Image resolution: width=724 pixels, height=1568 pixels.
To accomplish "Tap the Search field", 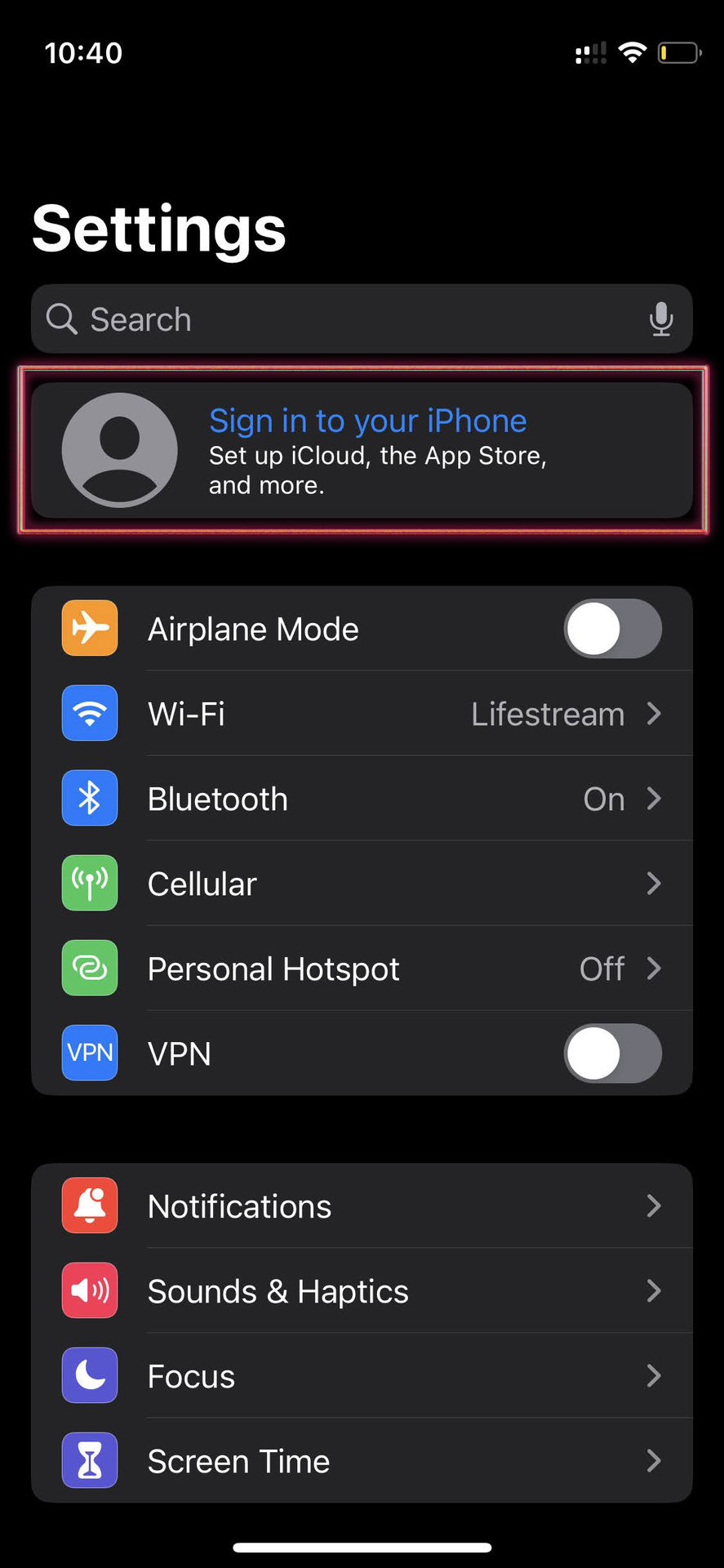I will [326, 319].
